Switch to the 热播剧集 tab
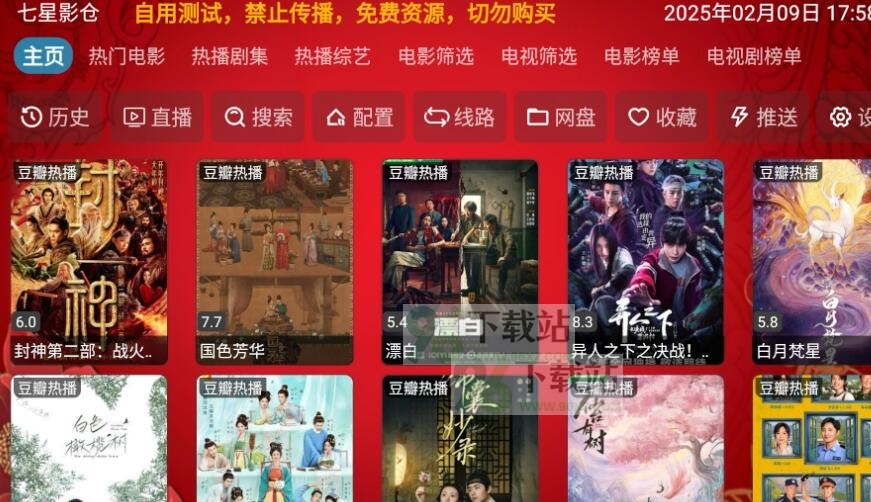Viewport: 871px width, 502px height. 230,56
